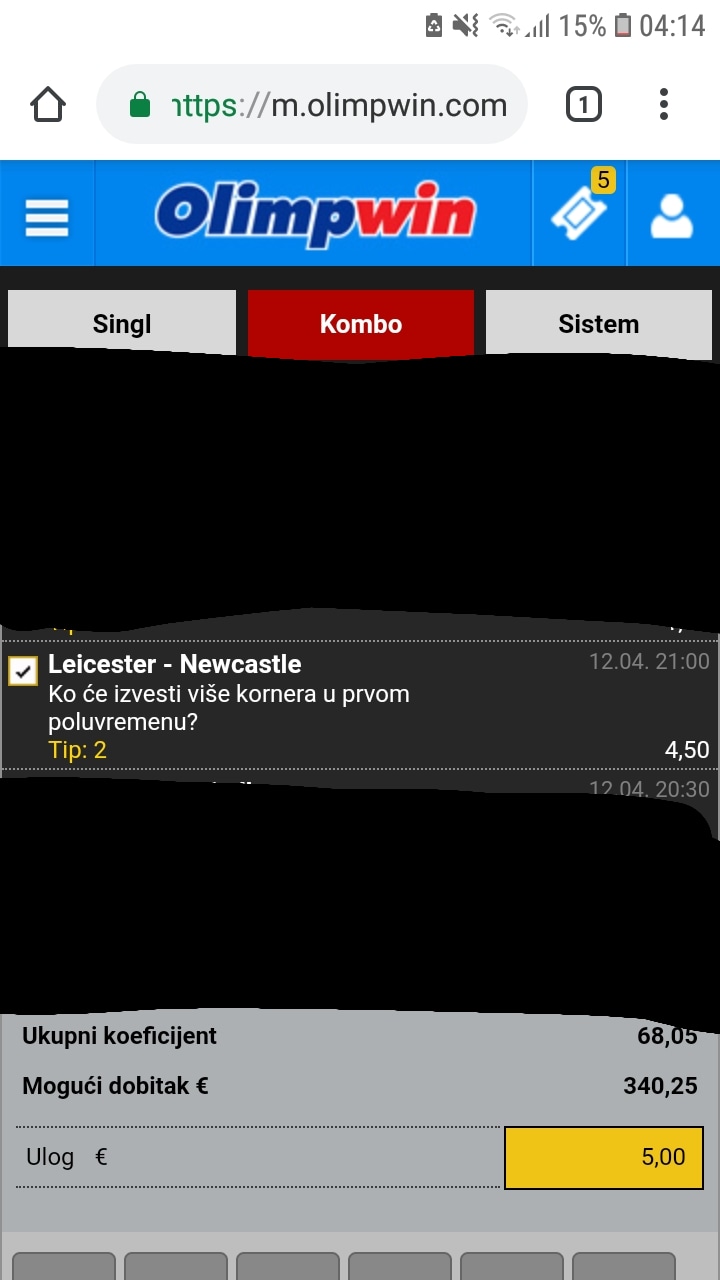Open the Chrome overflow menu
720x1280 pixels.
click(x=664, y=105)
